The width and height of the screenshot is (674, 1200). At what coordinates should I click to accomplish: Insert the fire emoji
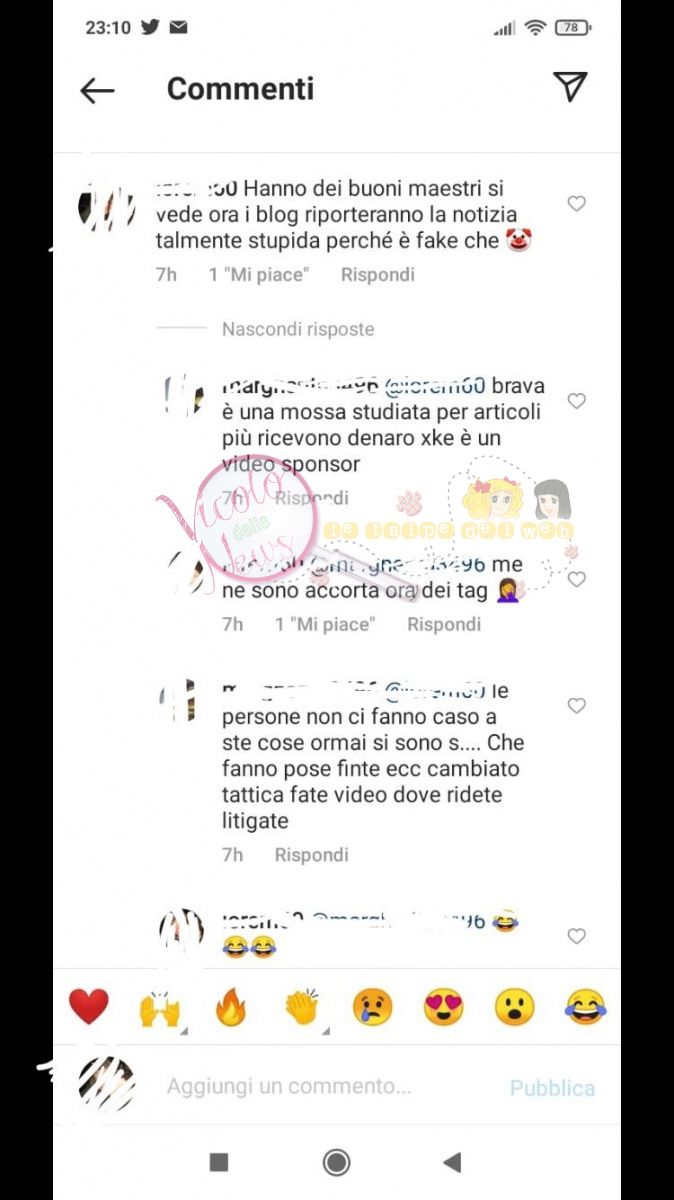click(x=230, y=1007)
